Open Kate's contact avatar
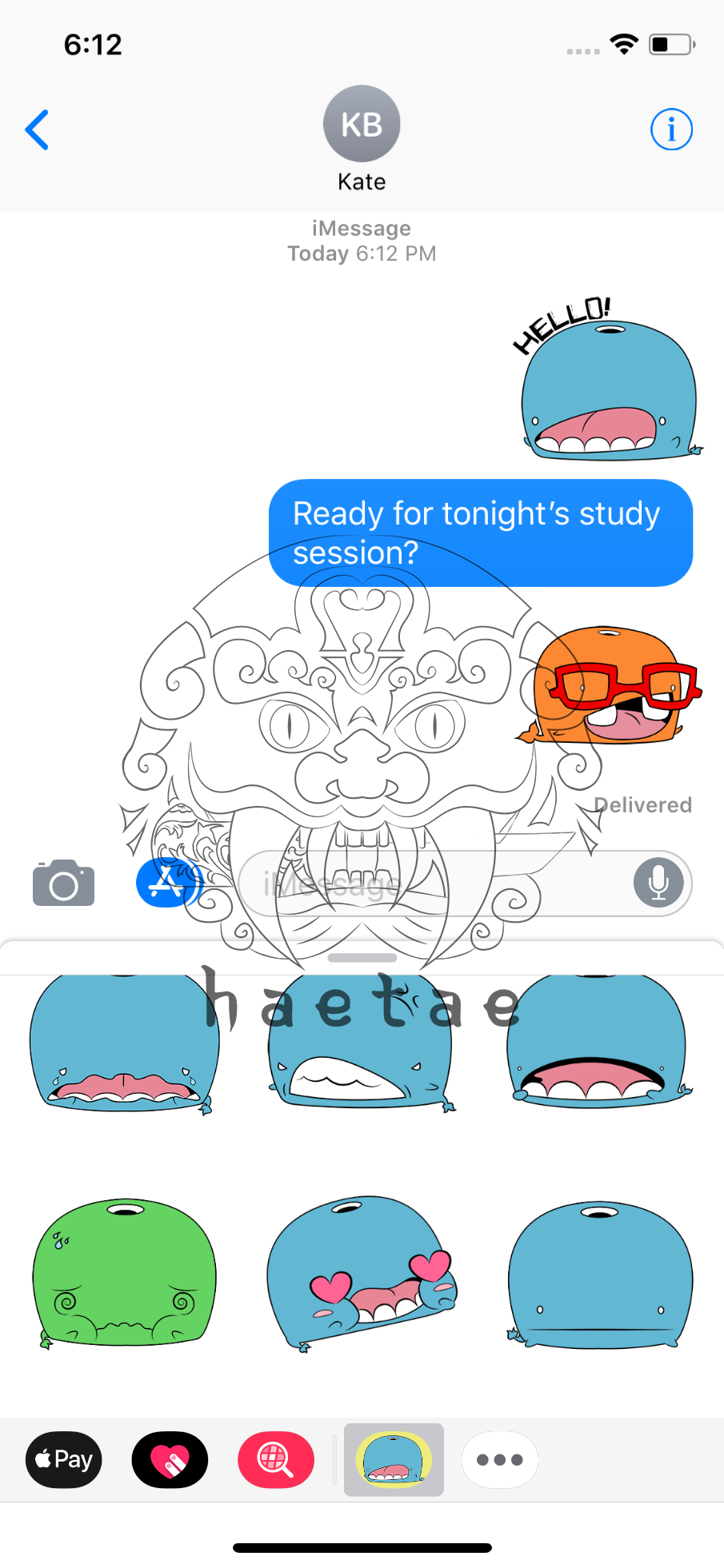 coord(362,124)
